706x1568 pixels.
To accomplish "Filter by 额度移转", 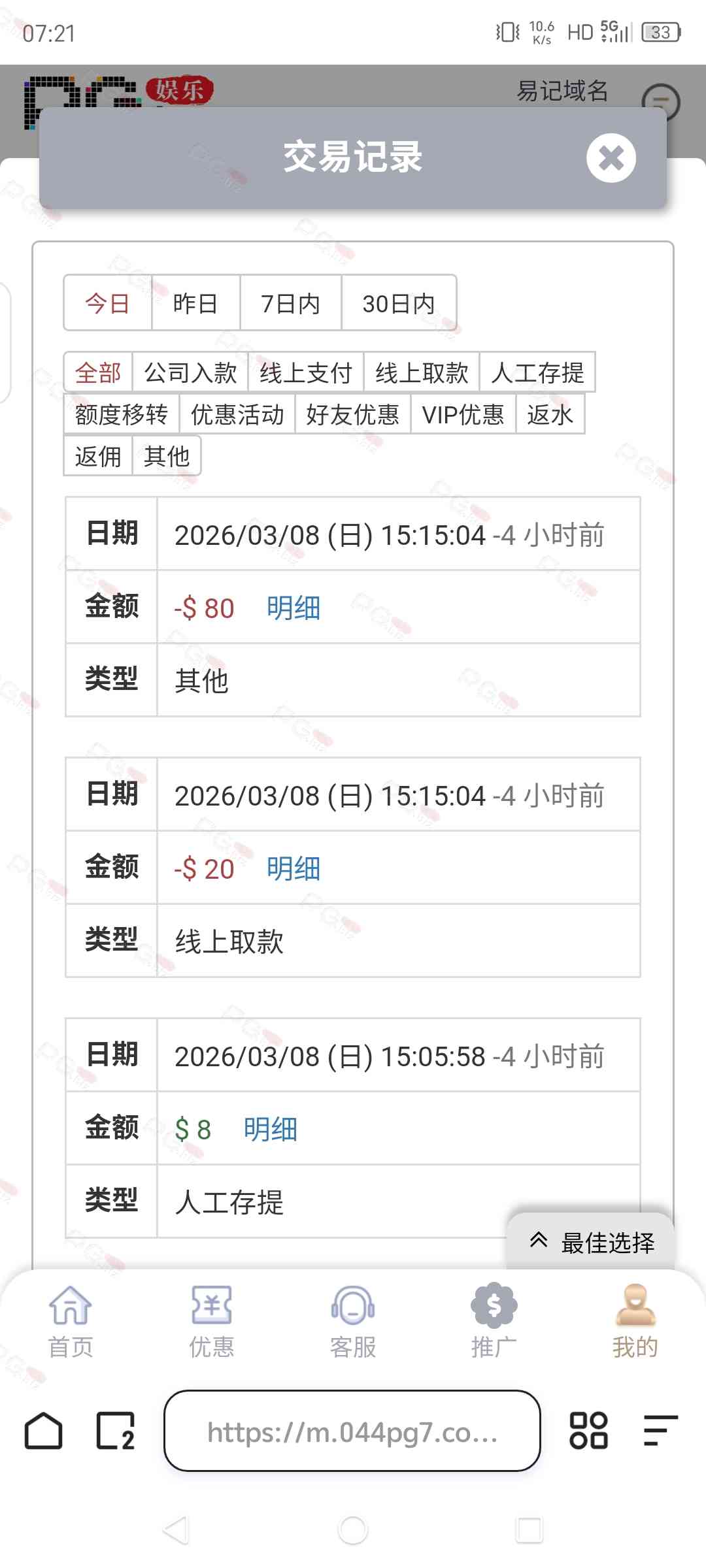I will point(122,414).
